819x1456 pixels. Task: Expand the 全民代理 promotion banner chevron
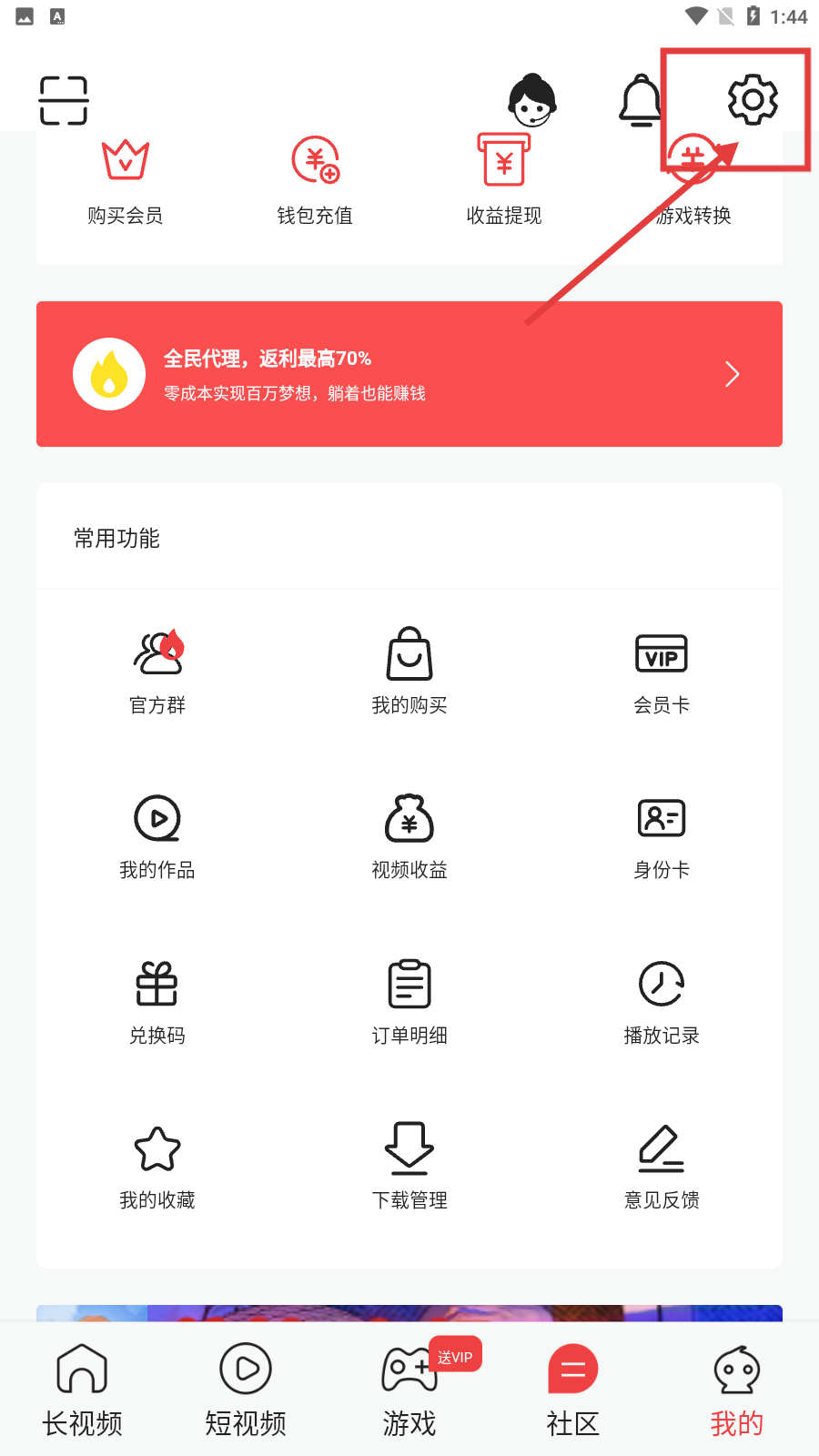731,374
